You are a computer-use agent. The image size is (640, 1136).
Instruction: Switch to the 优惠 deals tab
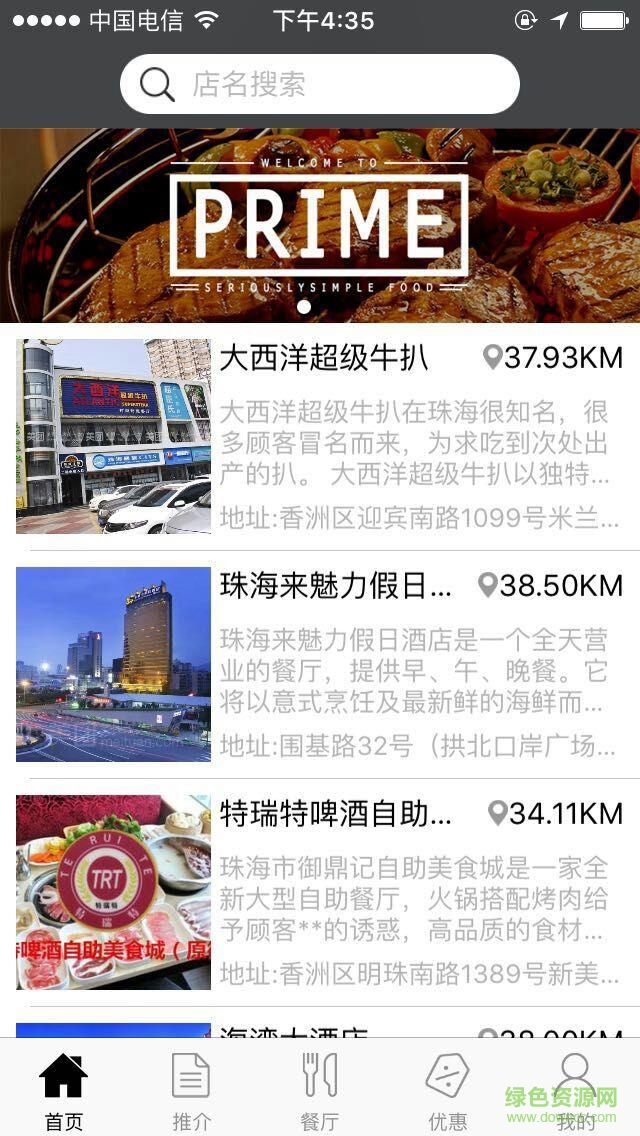tap(447, 1090)
